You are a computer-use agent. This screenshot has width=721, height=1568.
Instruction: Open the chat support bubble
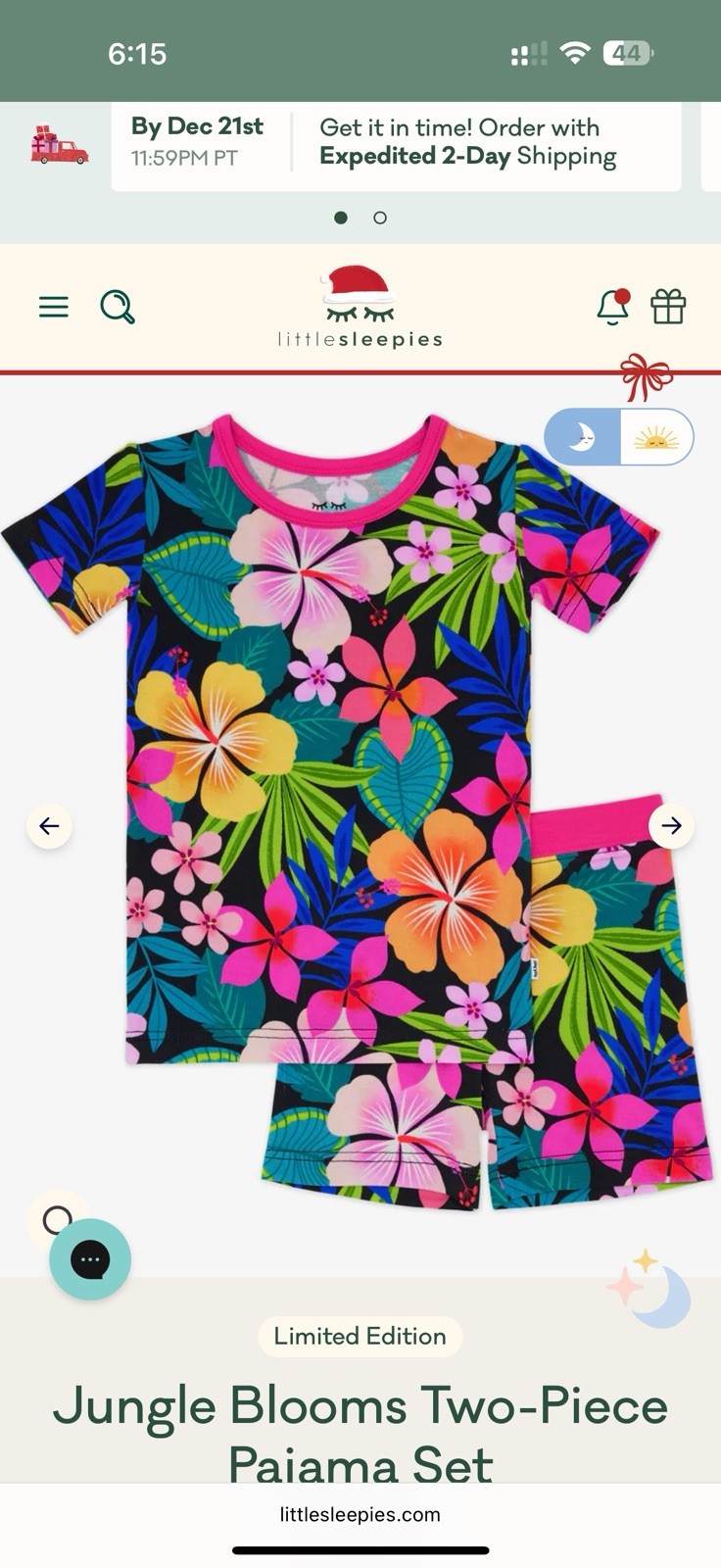(x=90, y=1259)
